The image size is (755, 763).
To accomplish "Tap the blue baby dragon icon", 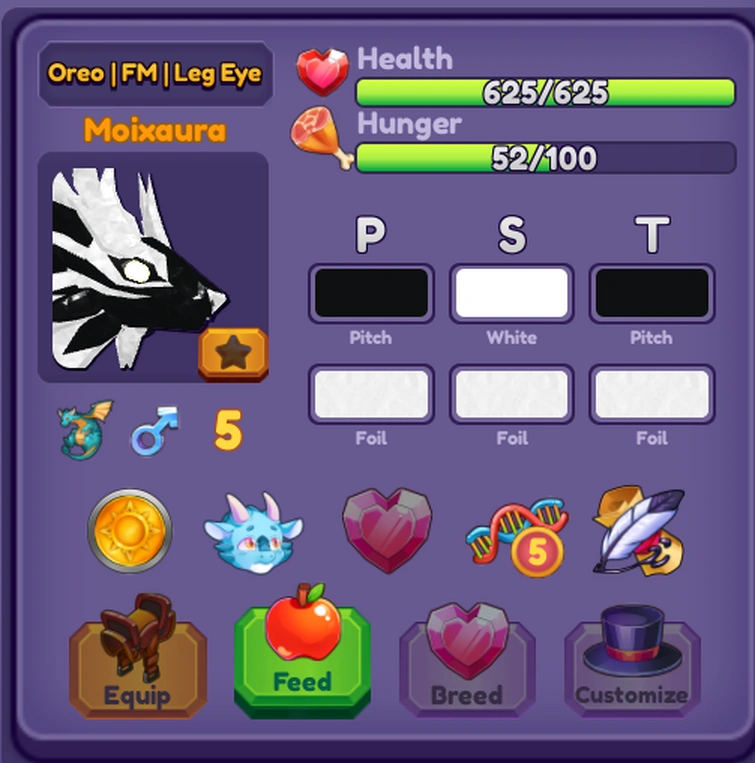I will click(x=253, y=533).
